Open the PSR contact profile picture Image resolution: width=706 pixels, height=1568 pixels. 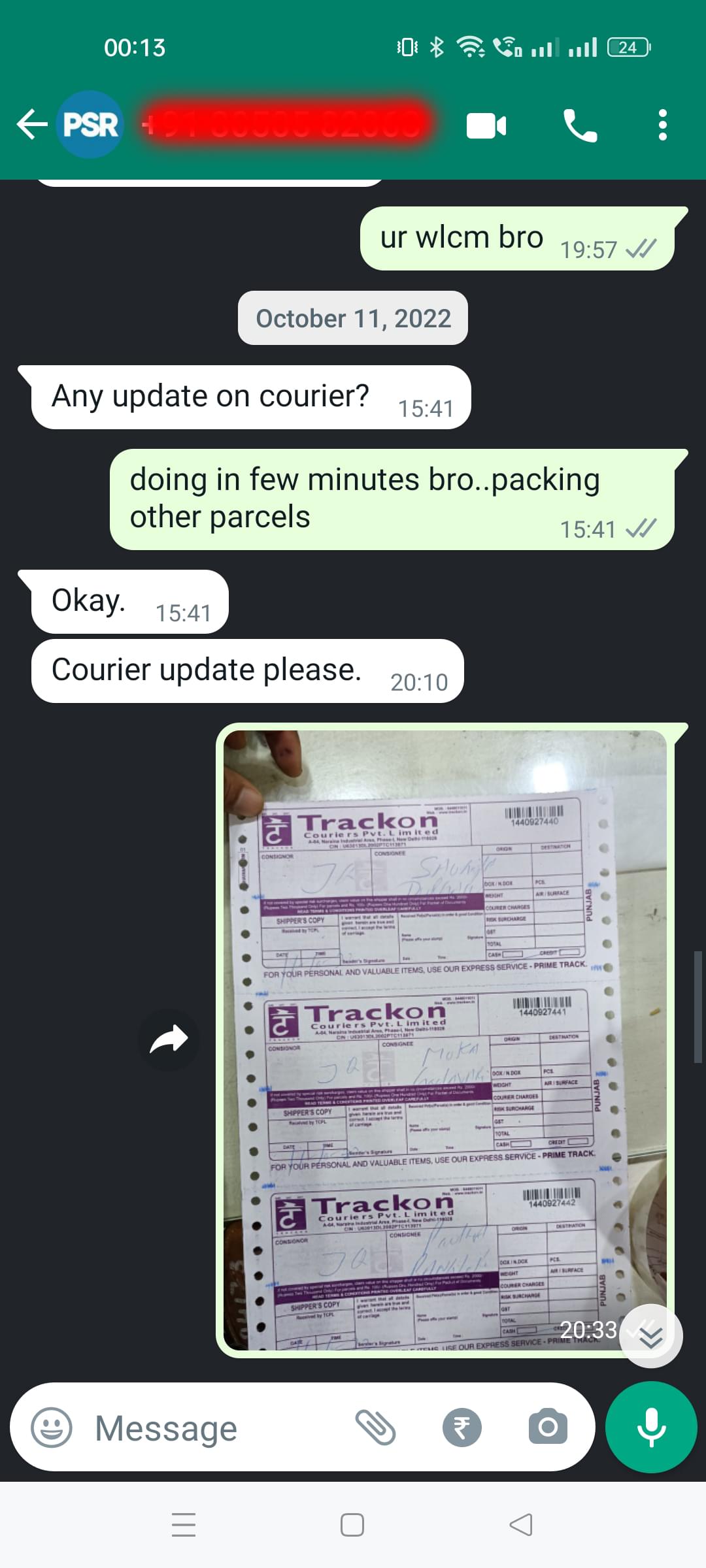(90, 124)
